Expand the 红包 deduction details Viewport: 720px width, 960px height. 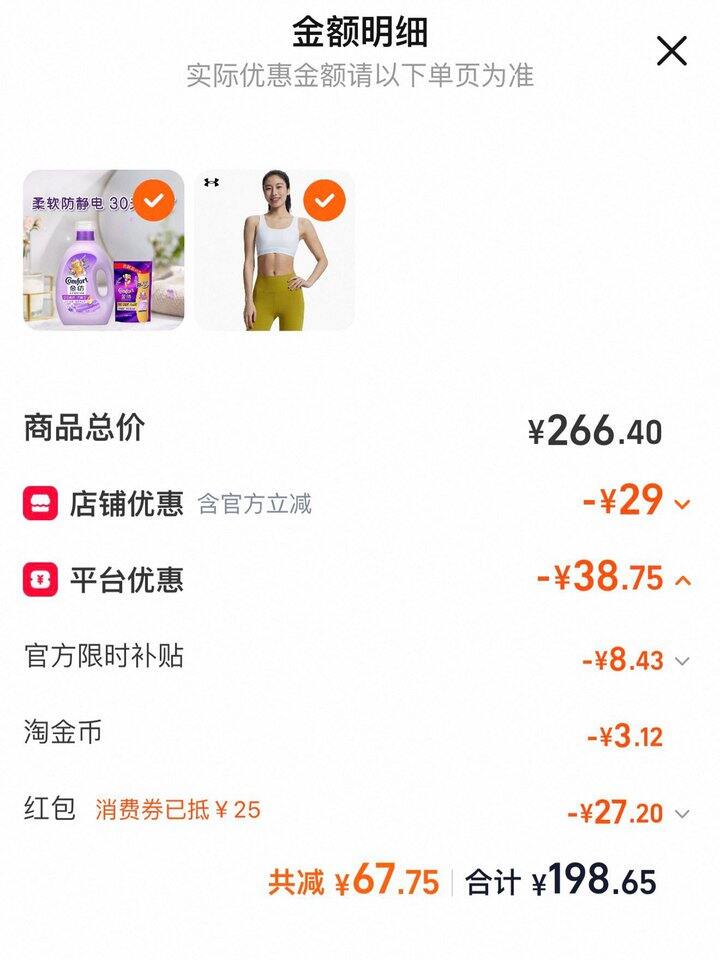point(682,813)
